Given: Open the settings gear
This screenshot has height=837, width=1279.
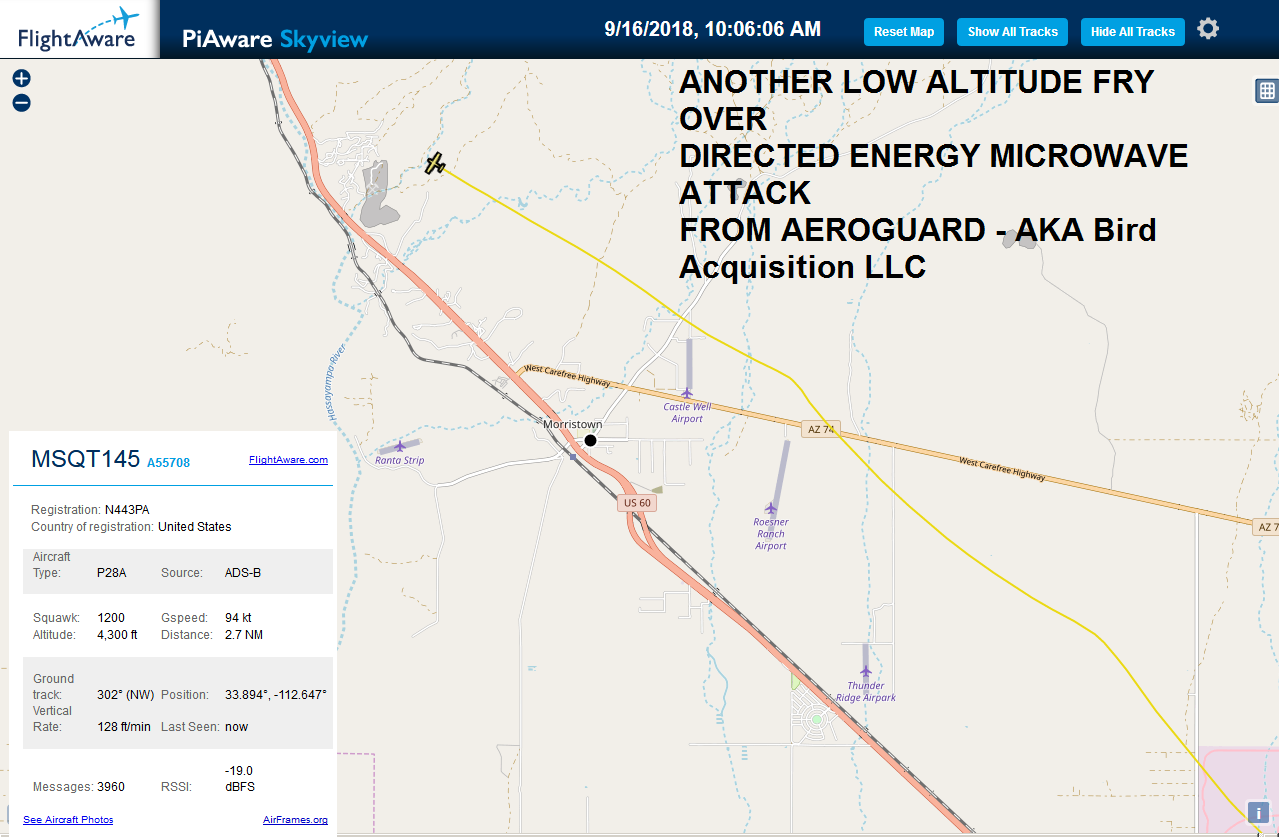Looking at the screenshot, I should (1208, 29).
